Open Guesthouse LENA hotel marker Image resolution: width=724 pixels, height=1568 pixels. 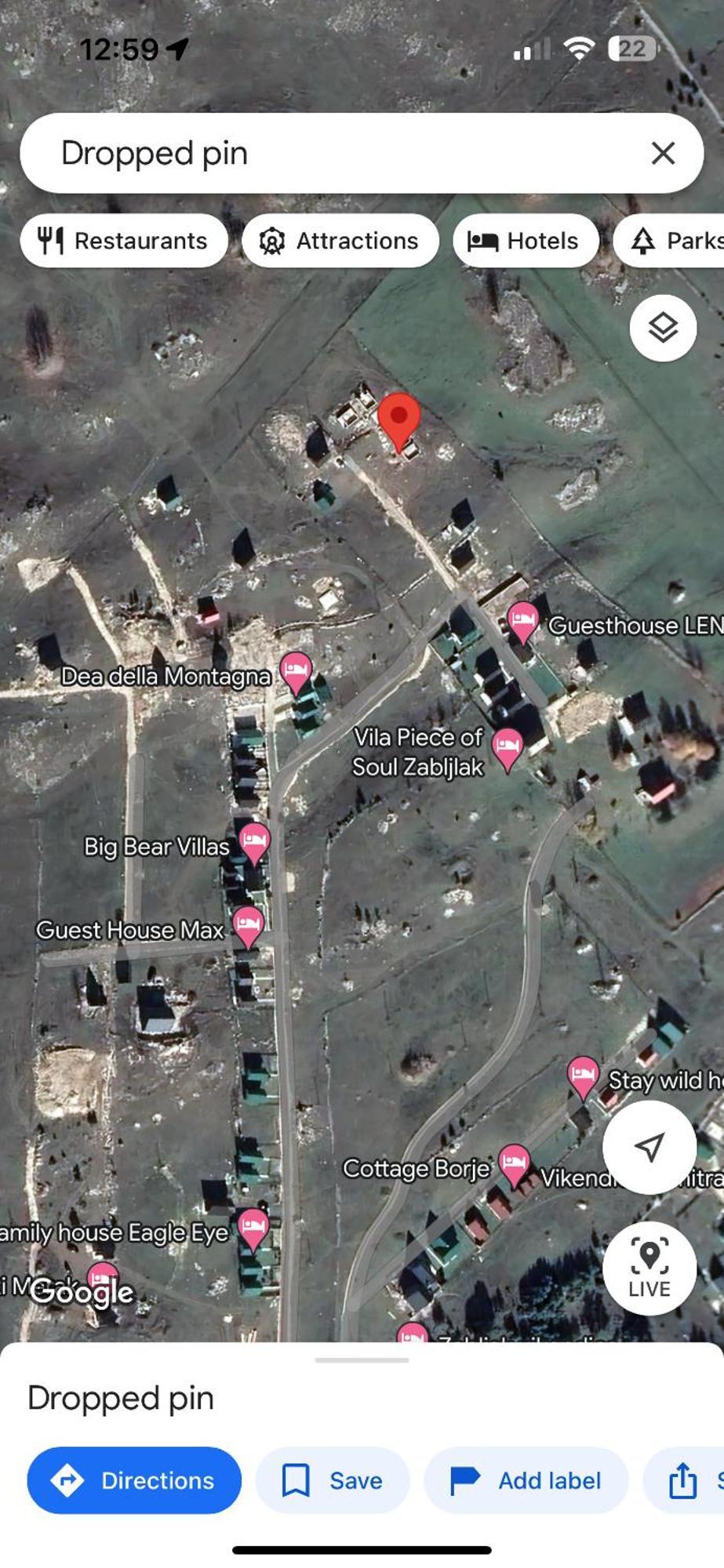click(x=522, y=621)
